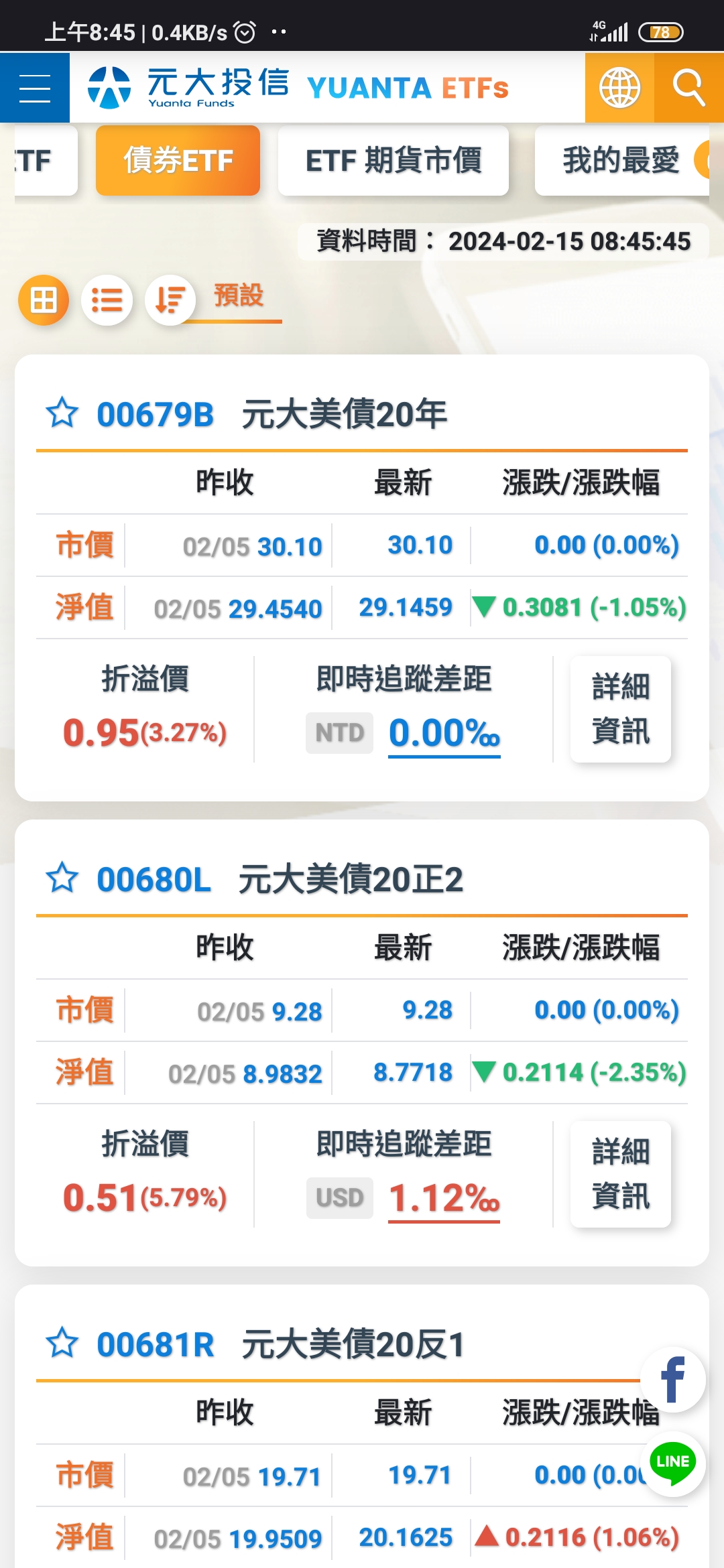Select the grid card view

(44, 300)
